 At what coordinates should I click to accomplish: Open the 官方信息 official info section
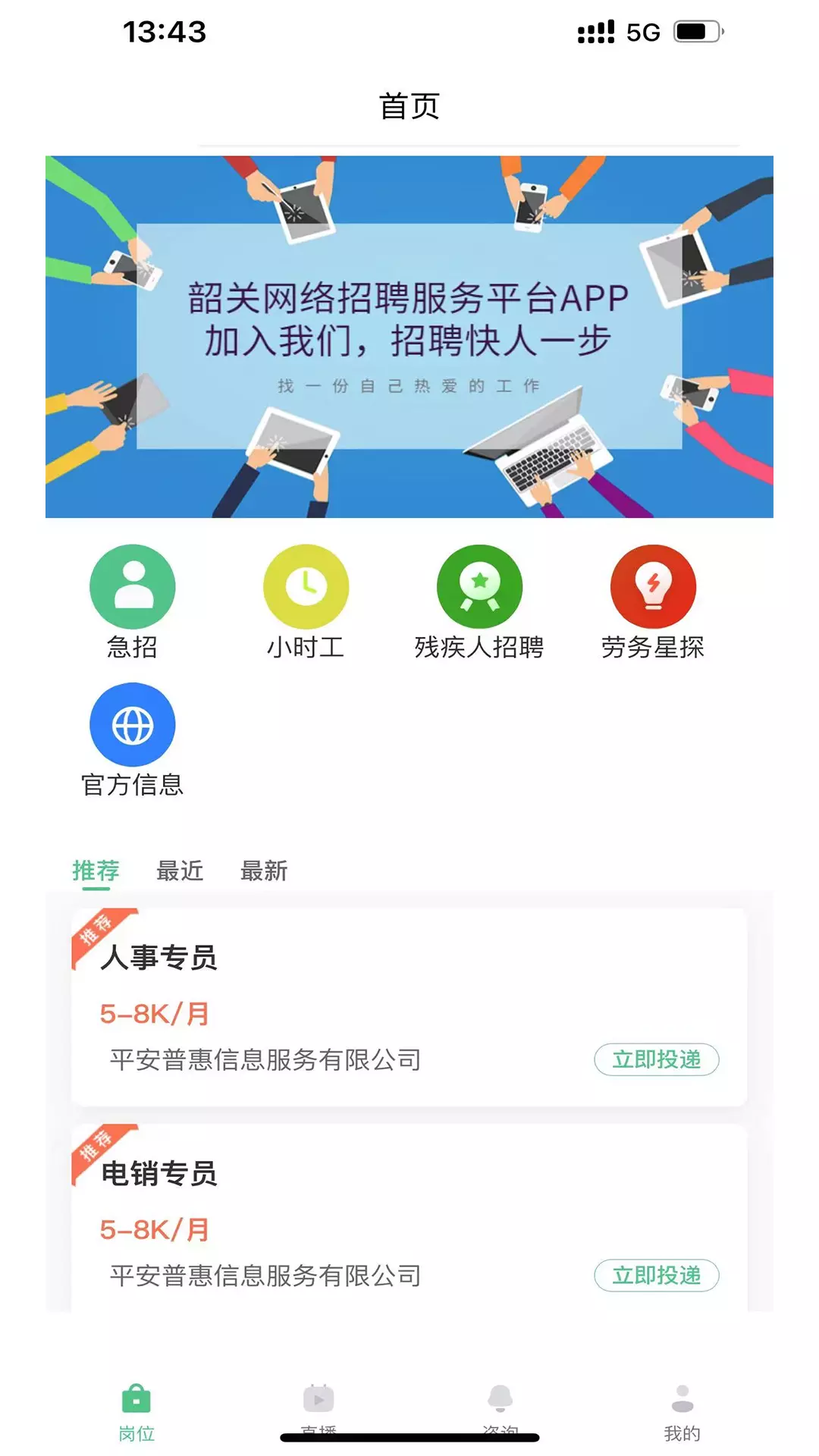(132, 740)
